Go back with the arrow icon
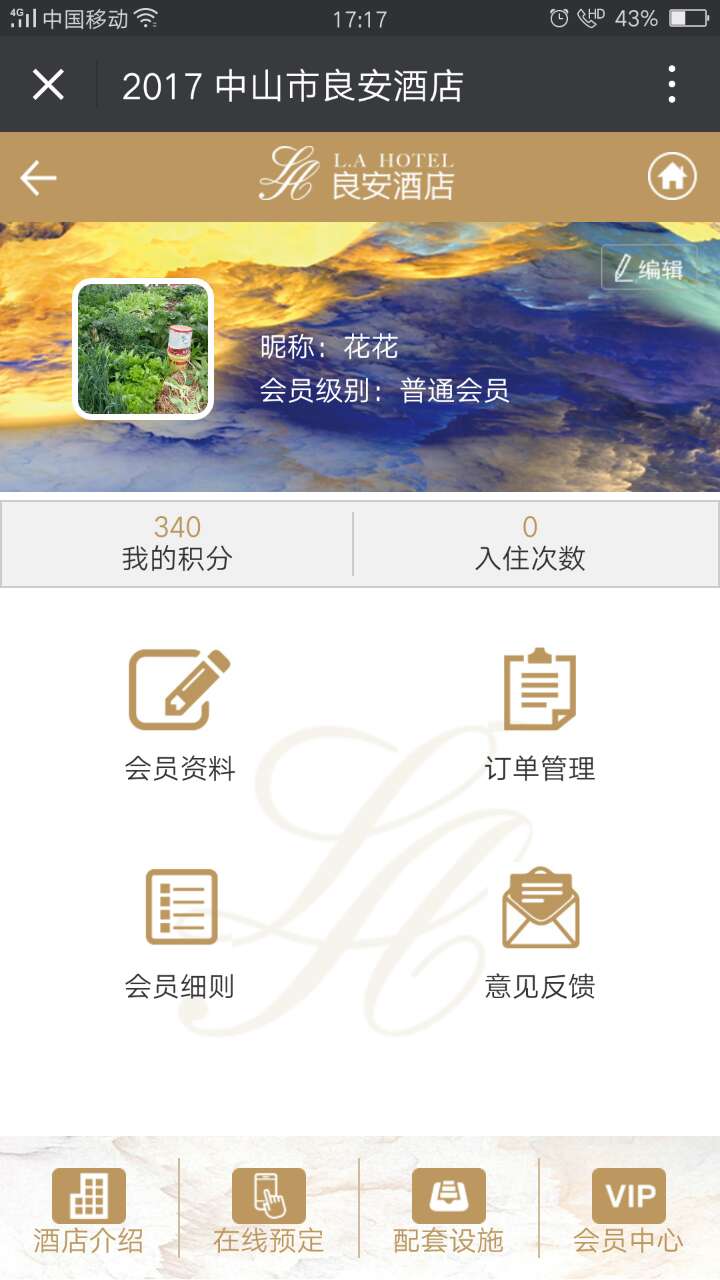 (38, 178)
